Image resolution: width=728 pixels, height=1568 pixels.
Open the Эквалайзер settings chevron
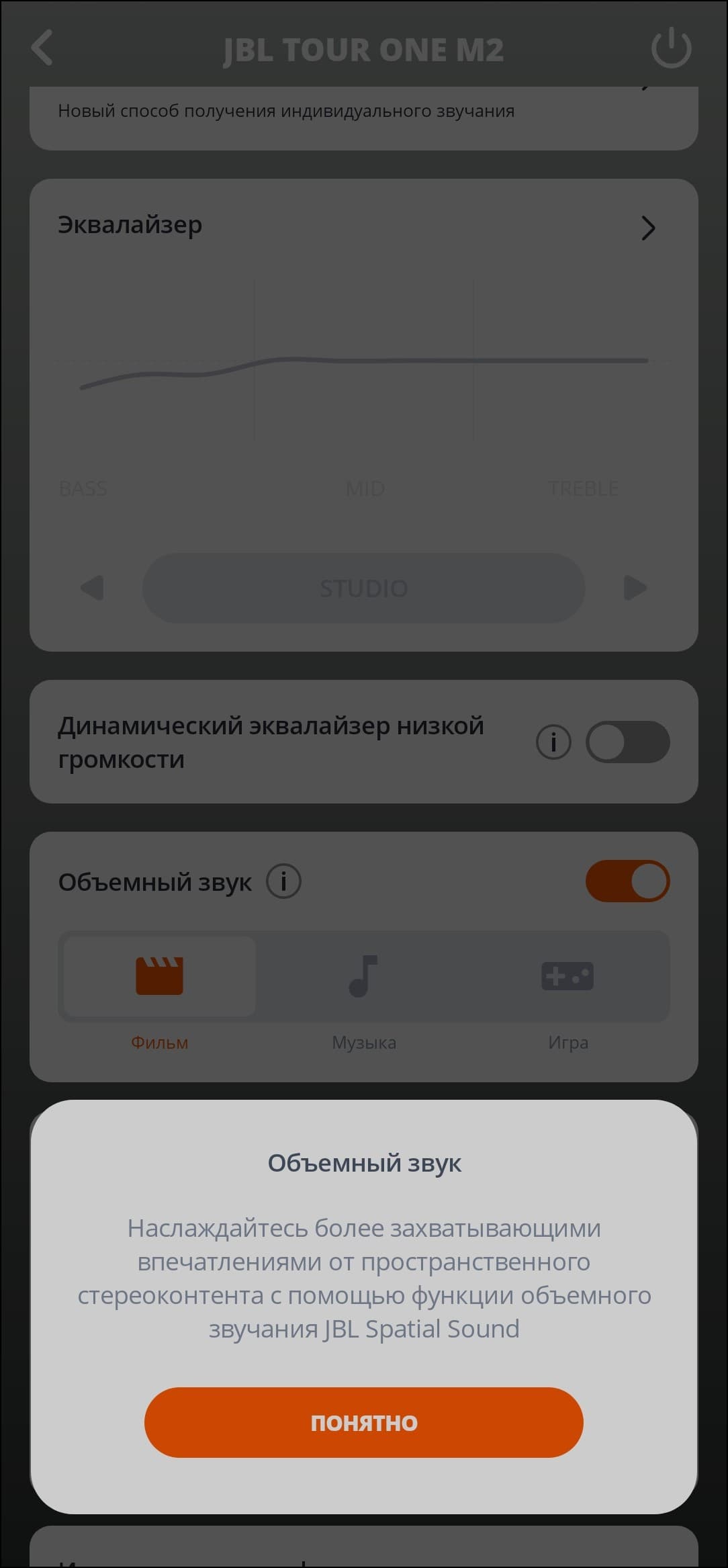(647, 228)
